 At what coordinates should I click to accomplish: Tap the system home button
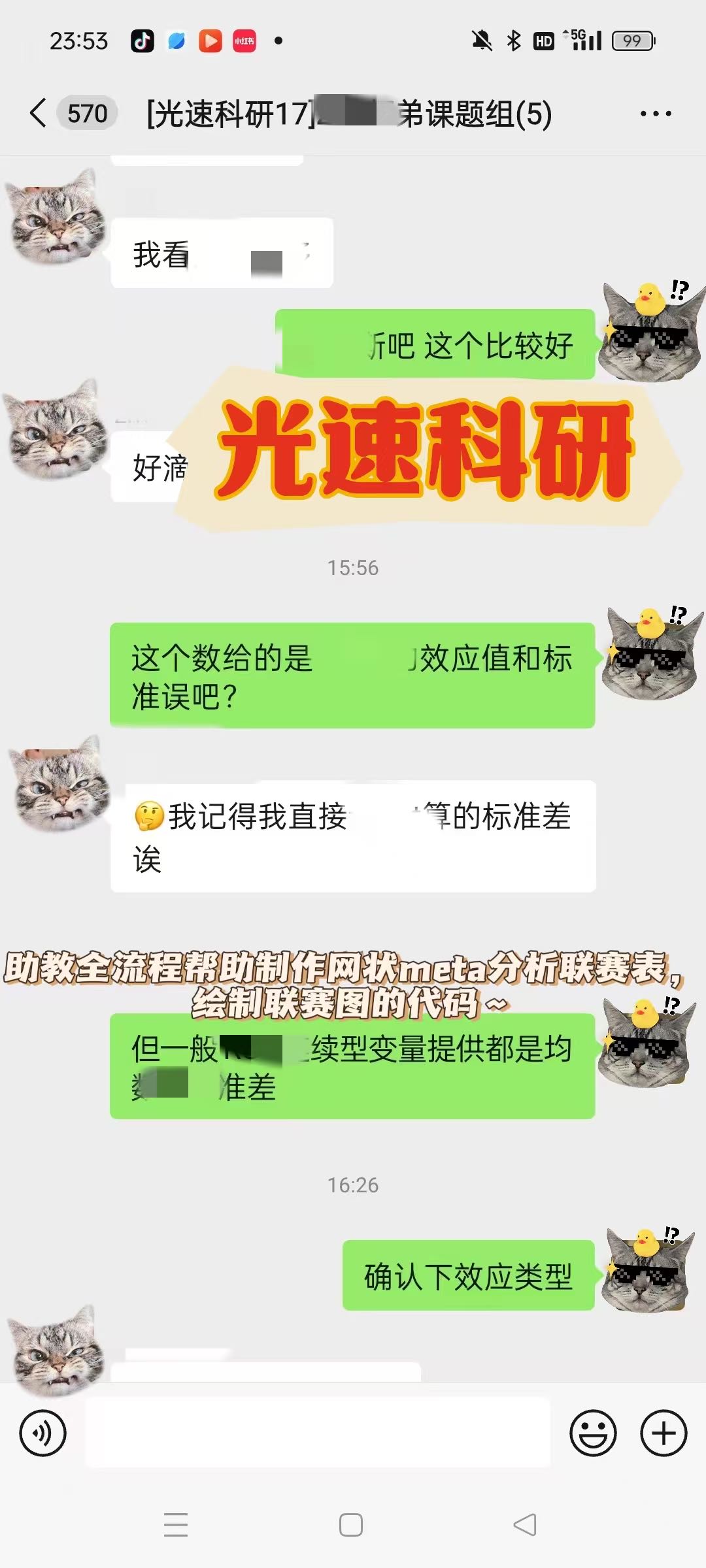point(351,1525)
